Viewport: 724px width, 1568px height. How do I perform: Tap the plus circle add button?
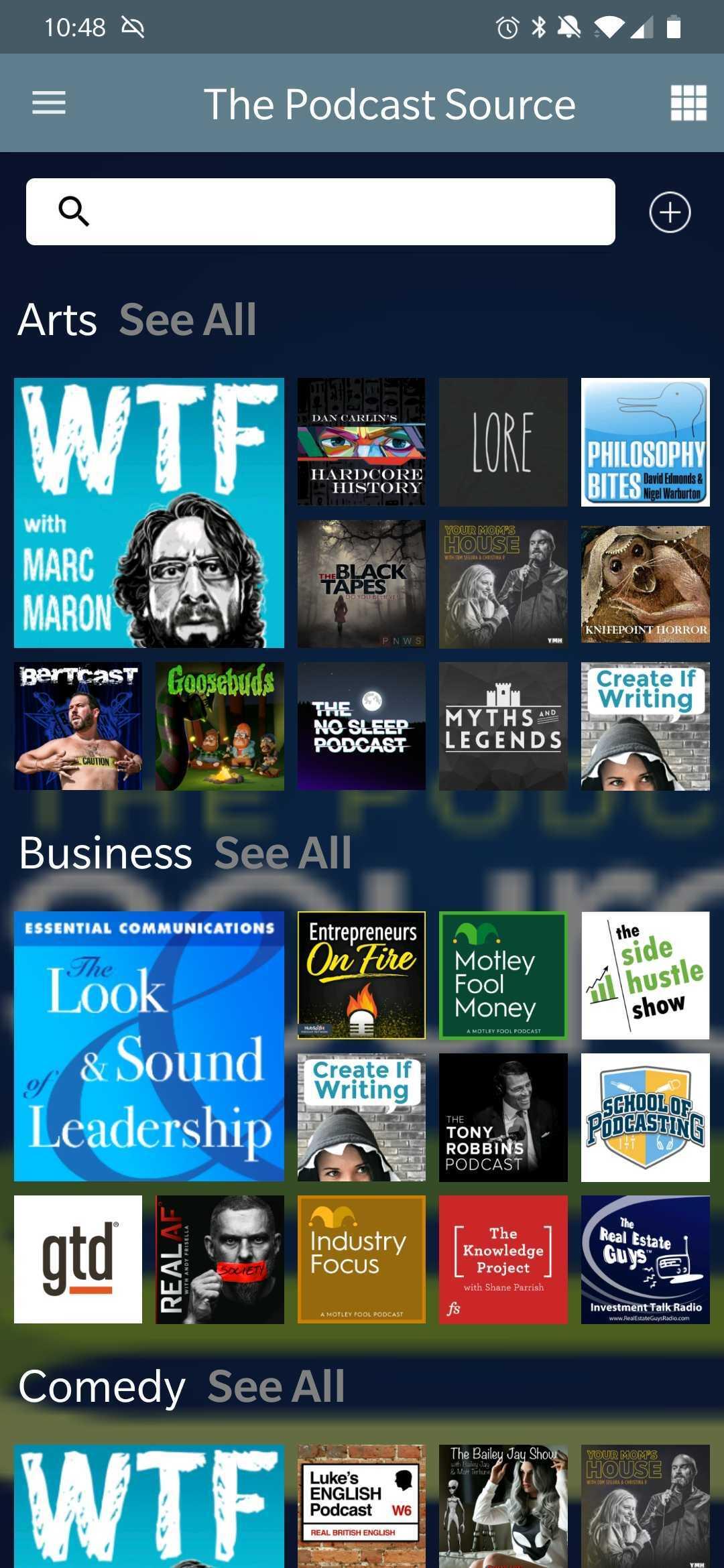click(x=670, y=212)
